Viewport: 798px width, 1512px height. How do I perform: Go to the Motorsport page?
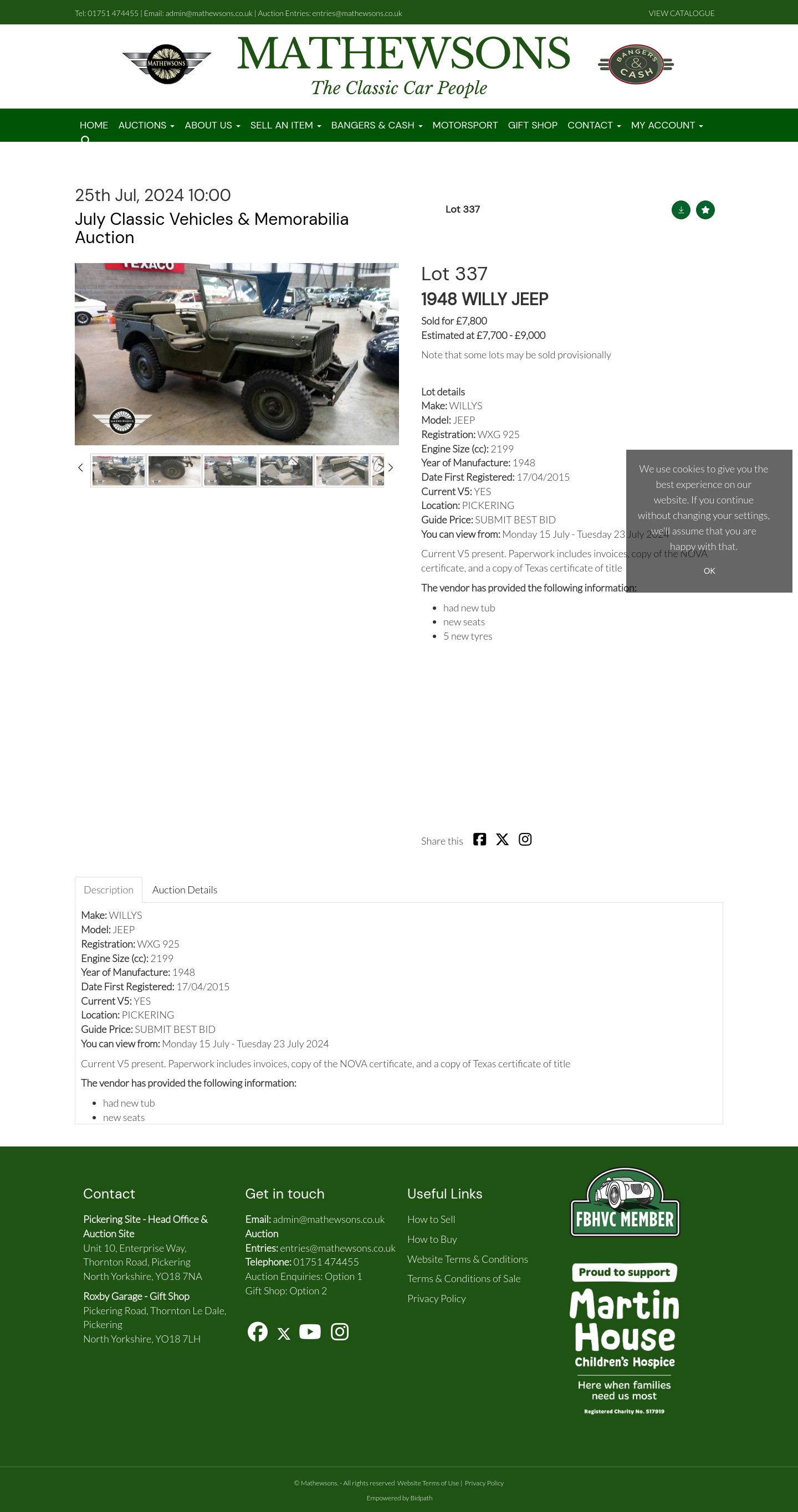pyautogui.click(x=464, y=125)
